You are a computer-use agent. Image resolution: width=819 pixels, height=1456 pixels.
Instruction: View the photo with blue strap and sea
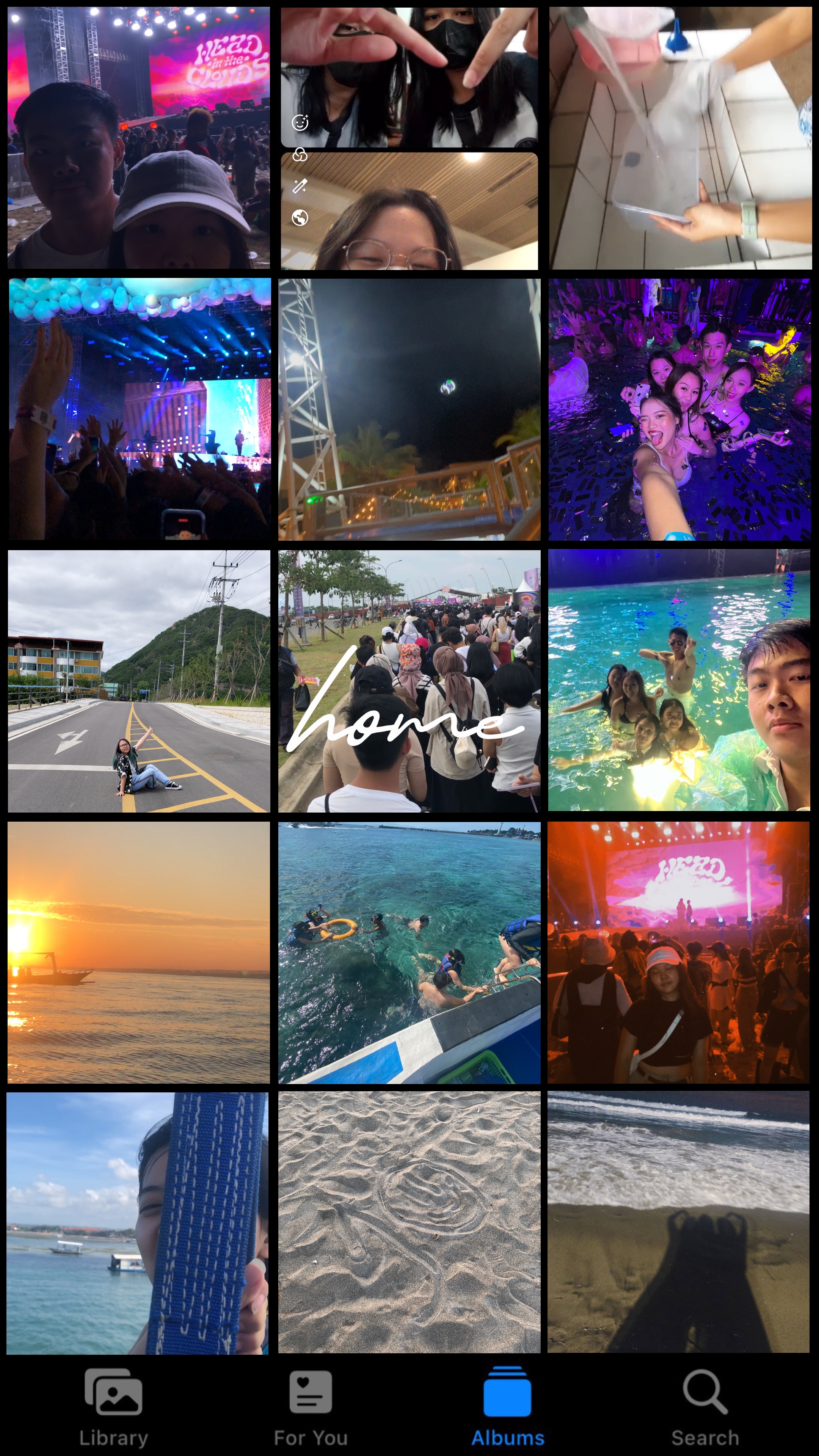click(138, 1223)
